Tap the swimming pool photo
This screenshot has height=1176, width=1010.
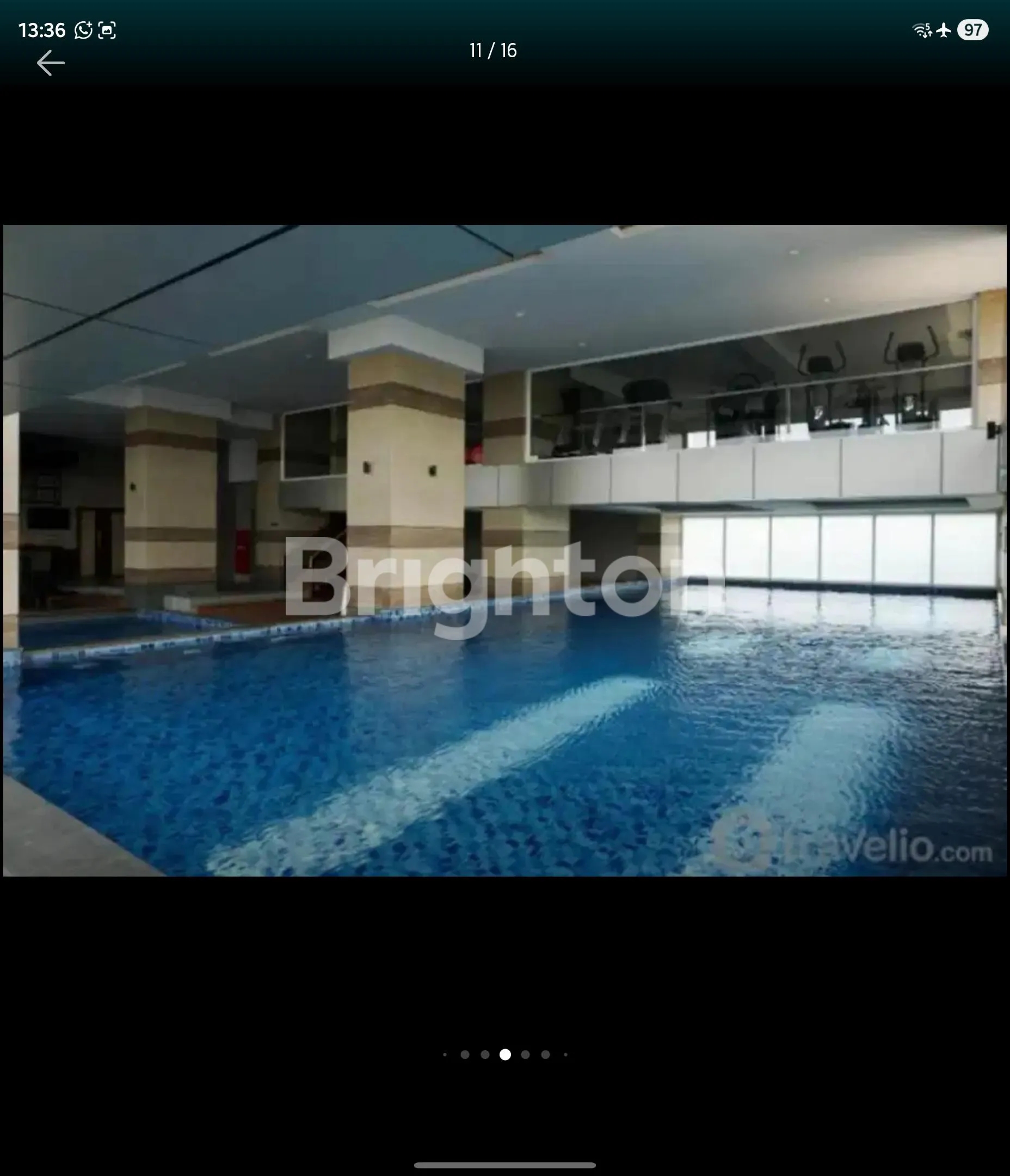tap(504, 550)
